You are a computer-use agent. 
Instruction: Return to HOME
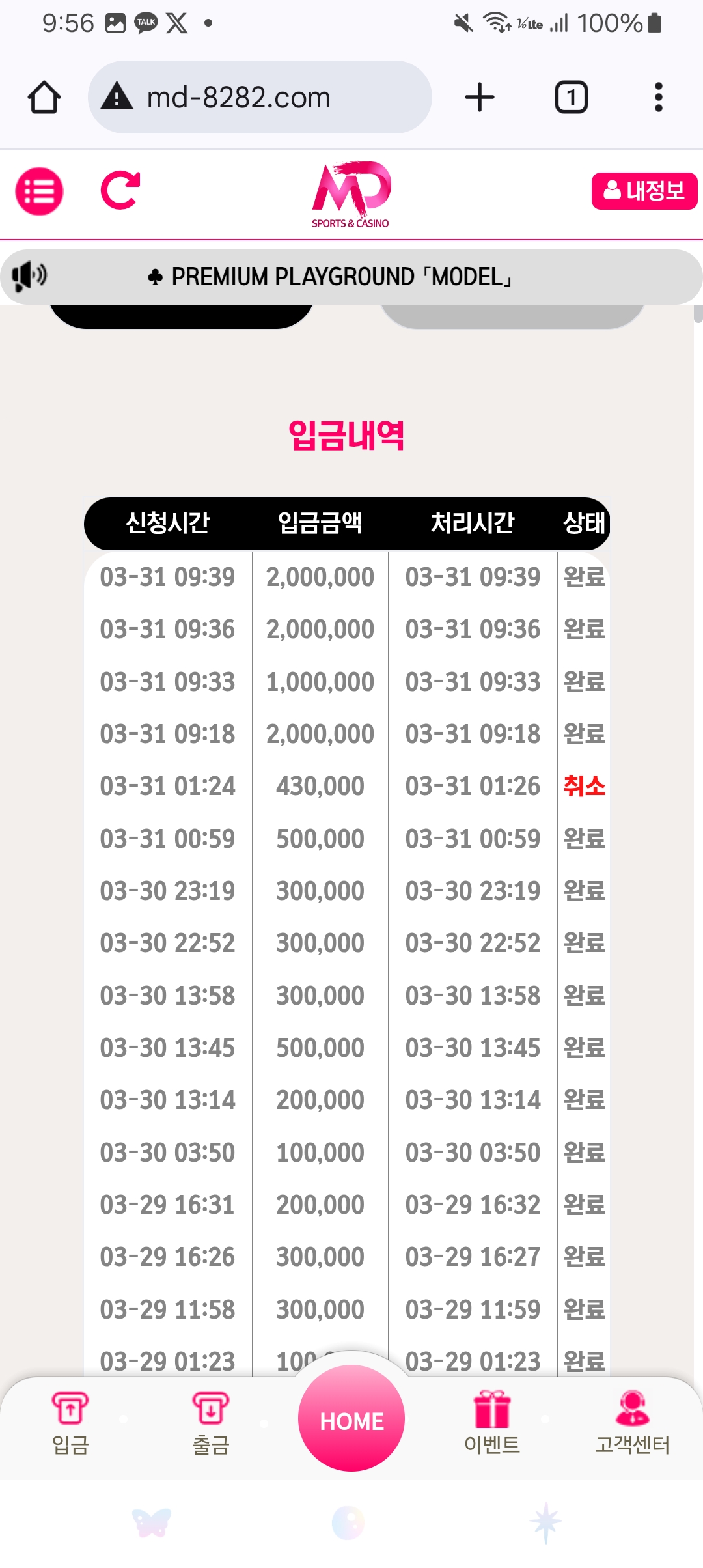click(351, 1418)
